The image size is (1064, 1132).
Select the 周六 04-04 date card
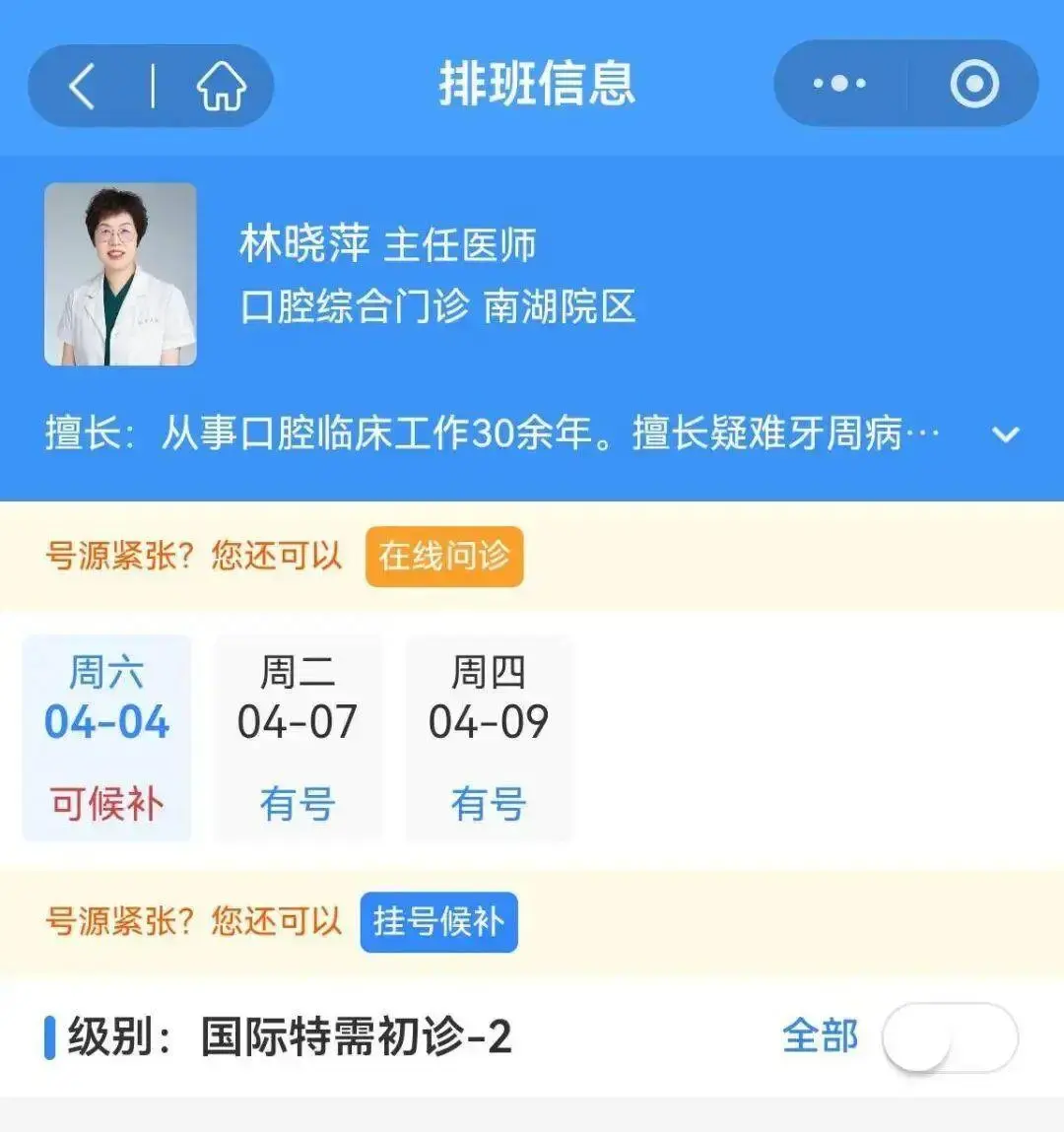(x=105, y=737)
